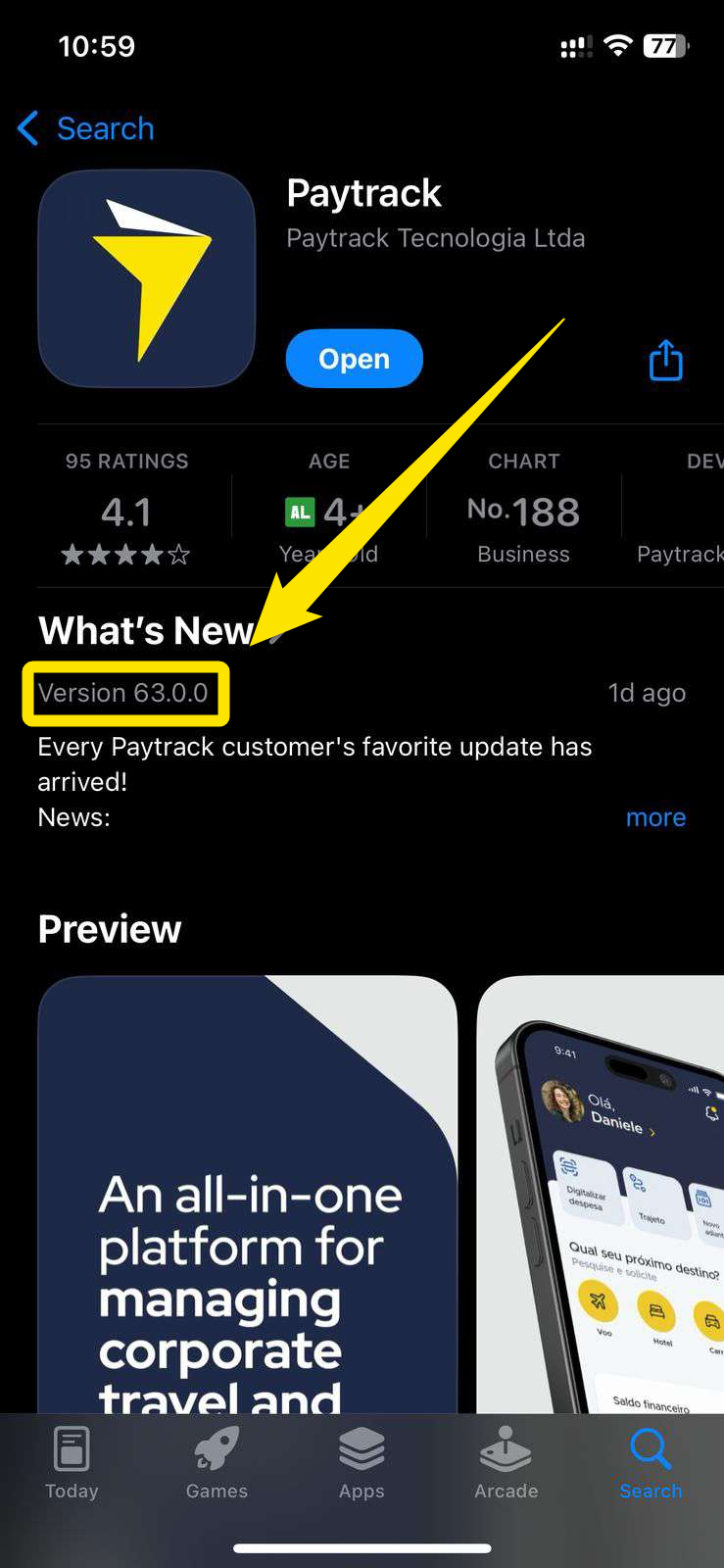Switch to the Arcade tab
Screen dimensions: 724x1568
click(x=507, y=1462)
